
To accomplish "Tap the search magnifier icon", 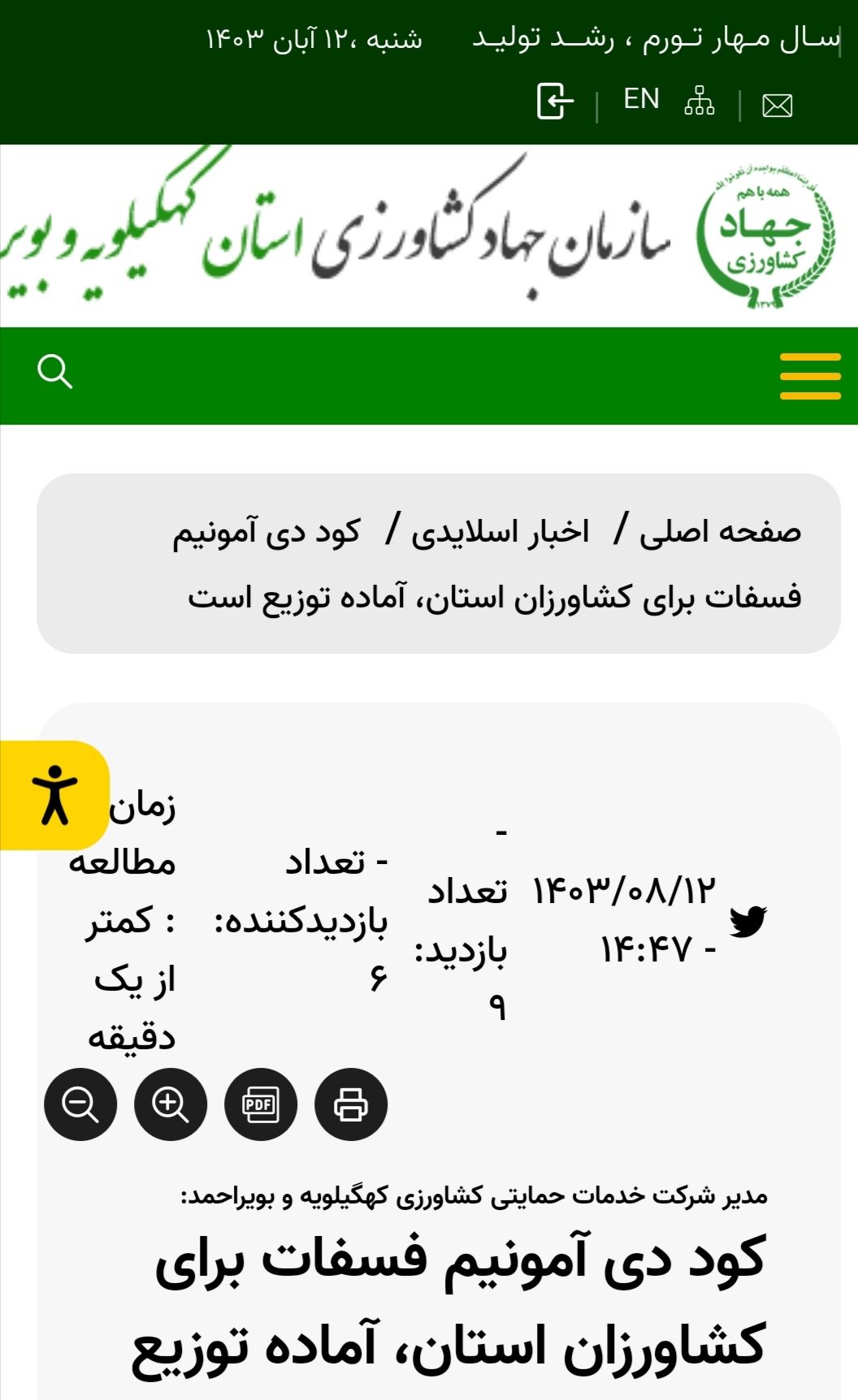I will pos(55,372).
